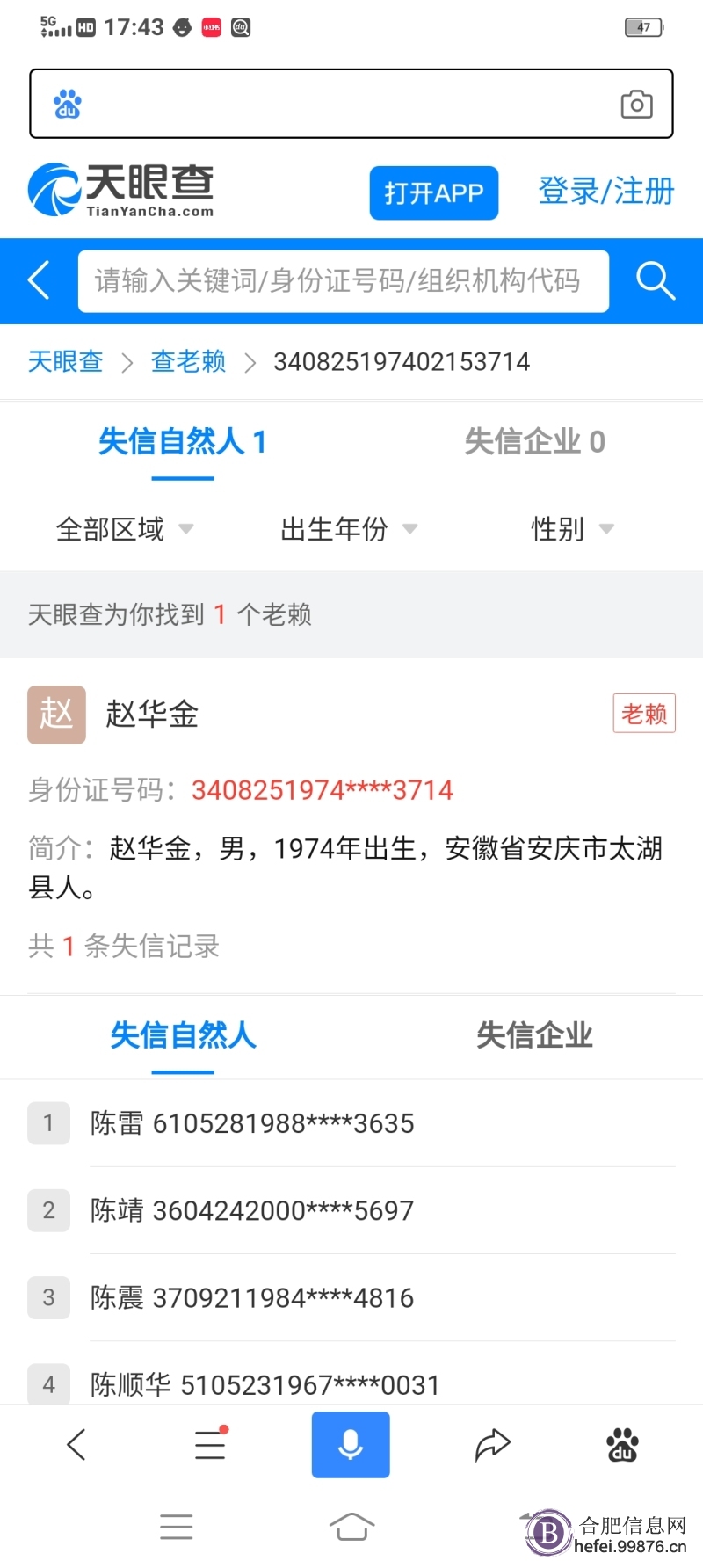Screen dimensions: 703x1568
Task: Share this page via the arrow icon
Action: (492, 1444)
